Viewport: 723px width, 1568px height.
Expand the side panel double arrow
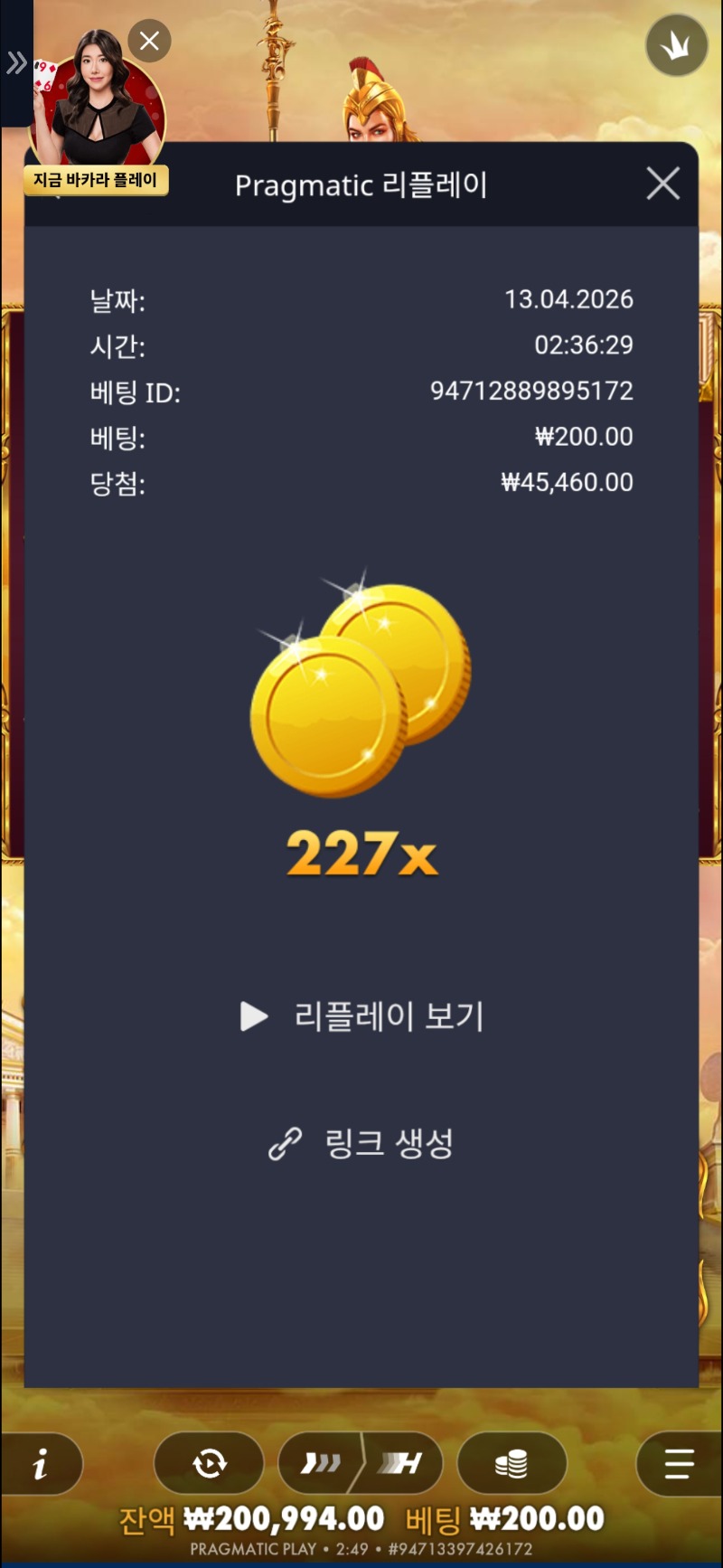(x=16, y=62)
